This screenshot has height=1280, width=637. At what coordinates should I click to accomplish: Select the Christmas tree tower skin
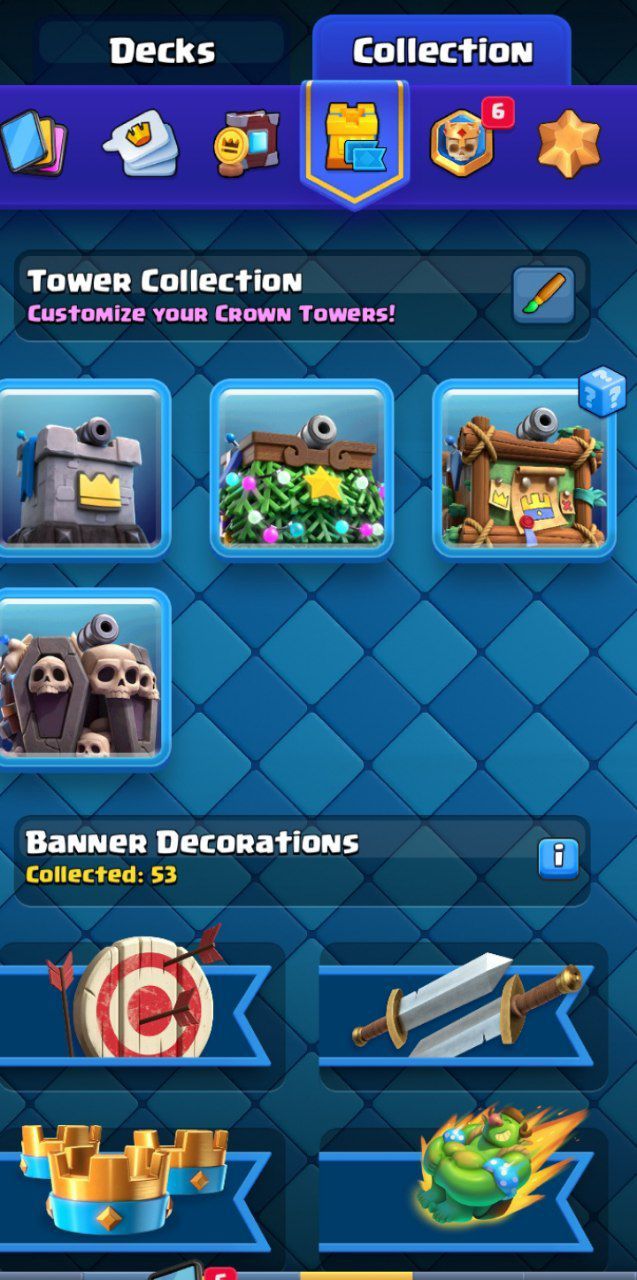pos(301,468)
